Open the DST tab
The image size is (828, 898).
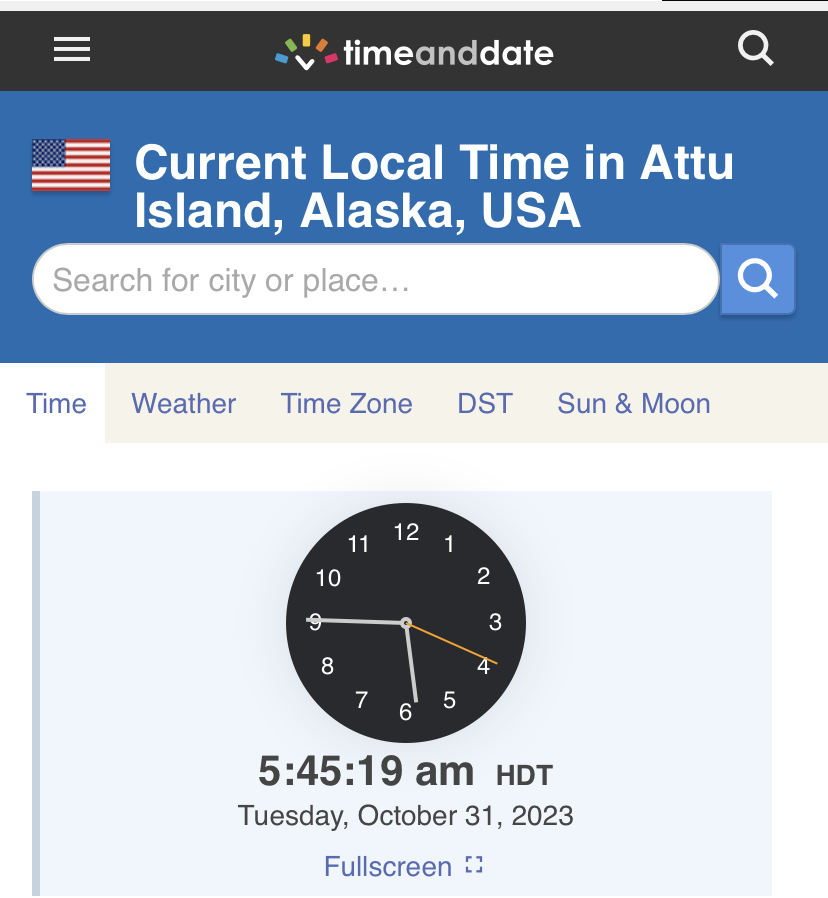tap(485, 404)
